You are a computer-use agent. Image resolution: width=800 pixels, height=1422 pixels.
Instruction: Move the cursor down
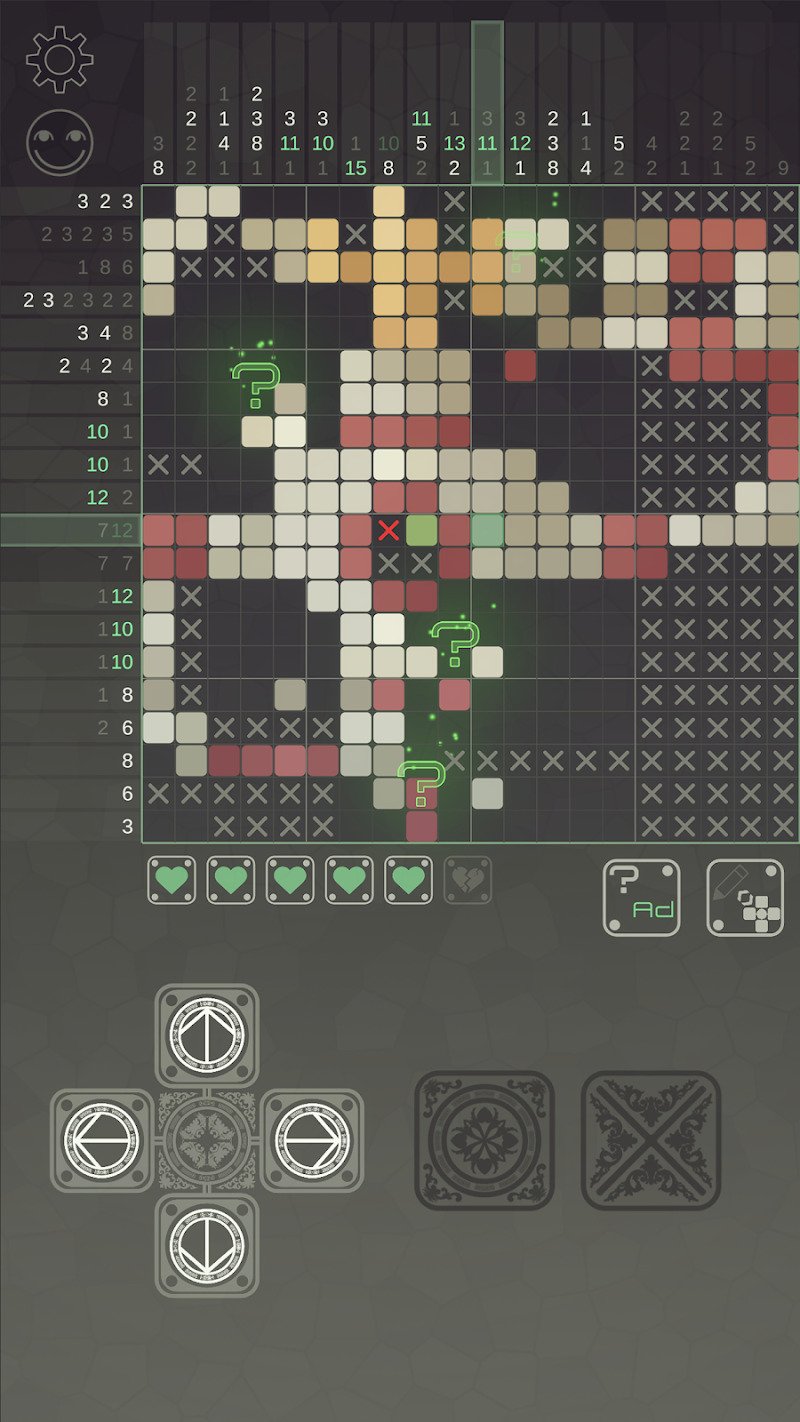point(207,1245)
